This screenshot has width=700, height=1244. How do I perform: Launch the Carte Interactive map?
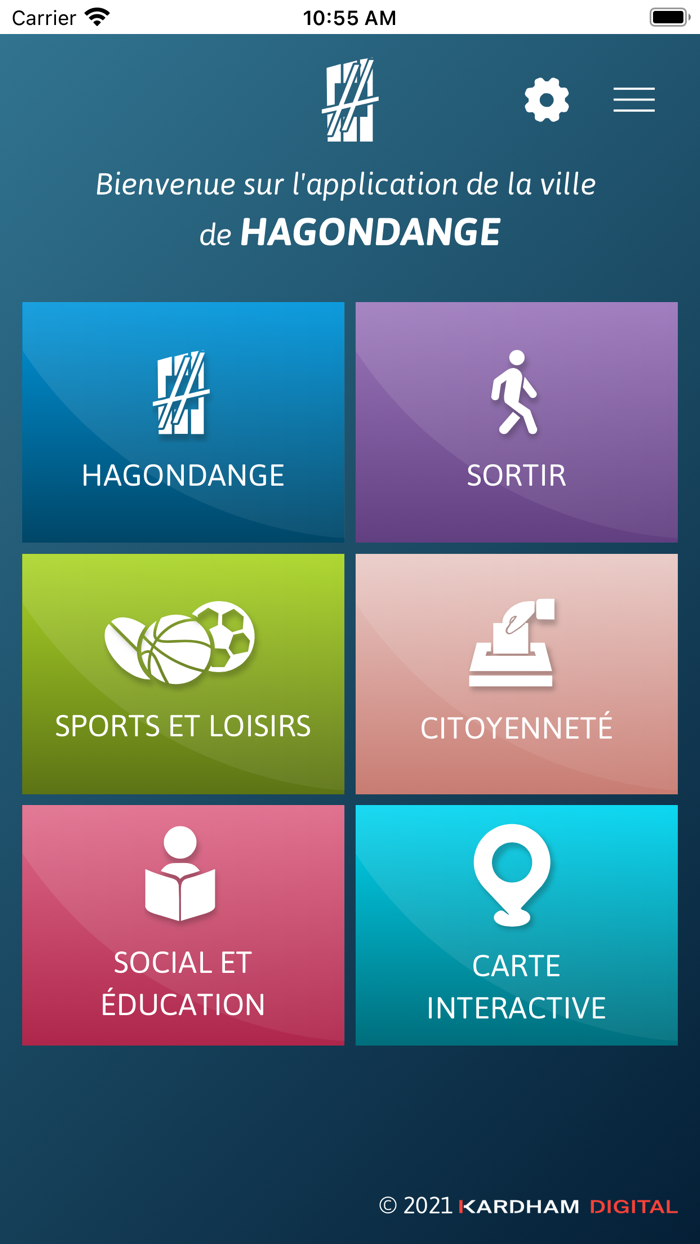(516, 925)
